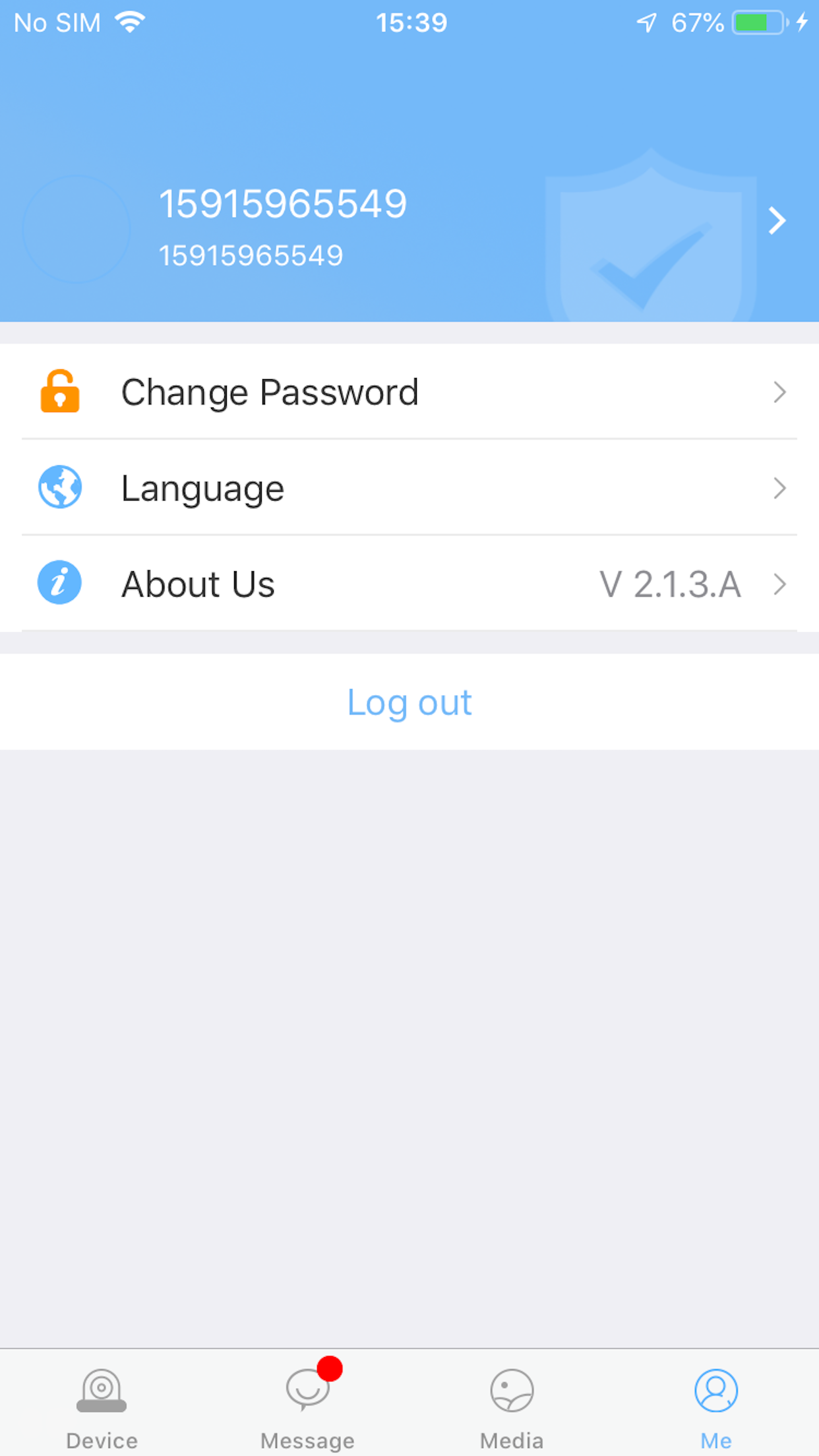The height and width of the screenshot is (1456, 819).
Task: Tap the Log out link
Action: pos(409,702)
